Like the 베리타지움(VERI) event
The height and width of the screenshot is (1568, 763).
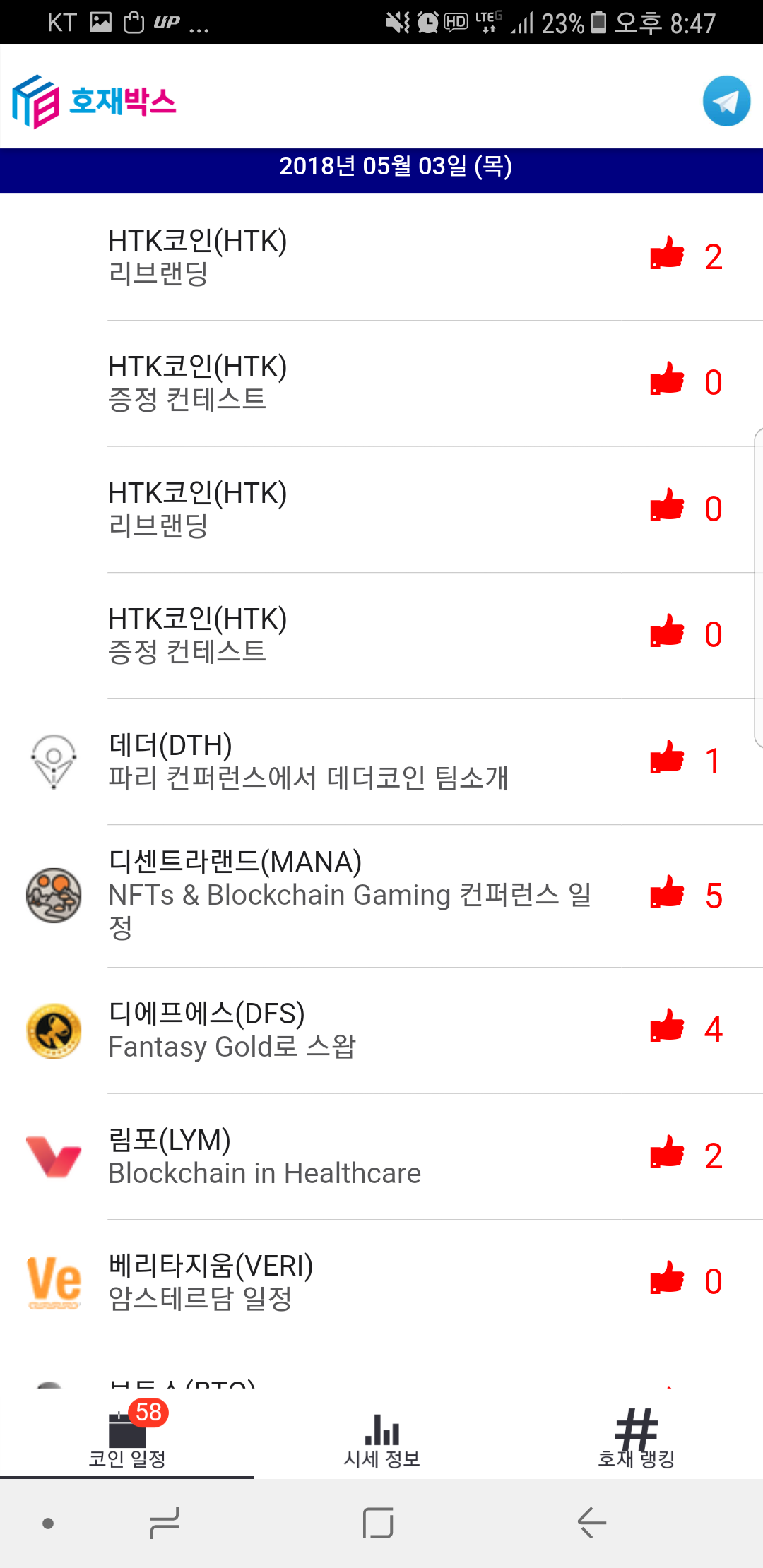667,1279
